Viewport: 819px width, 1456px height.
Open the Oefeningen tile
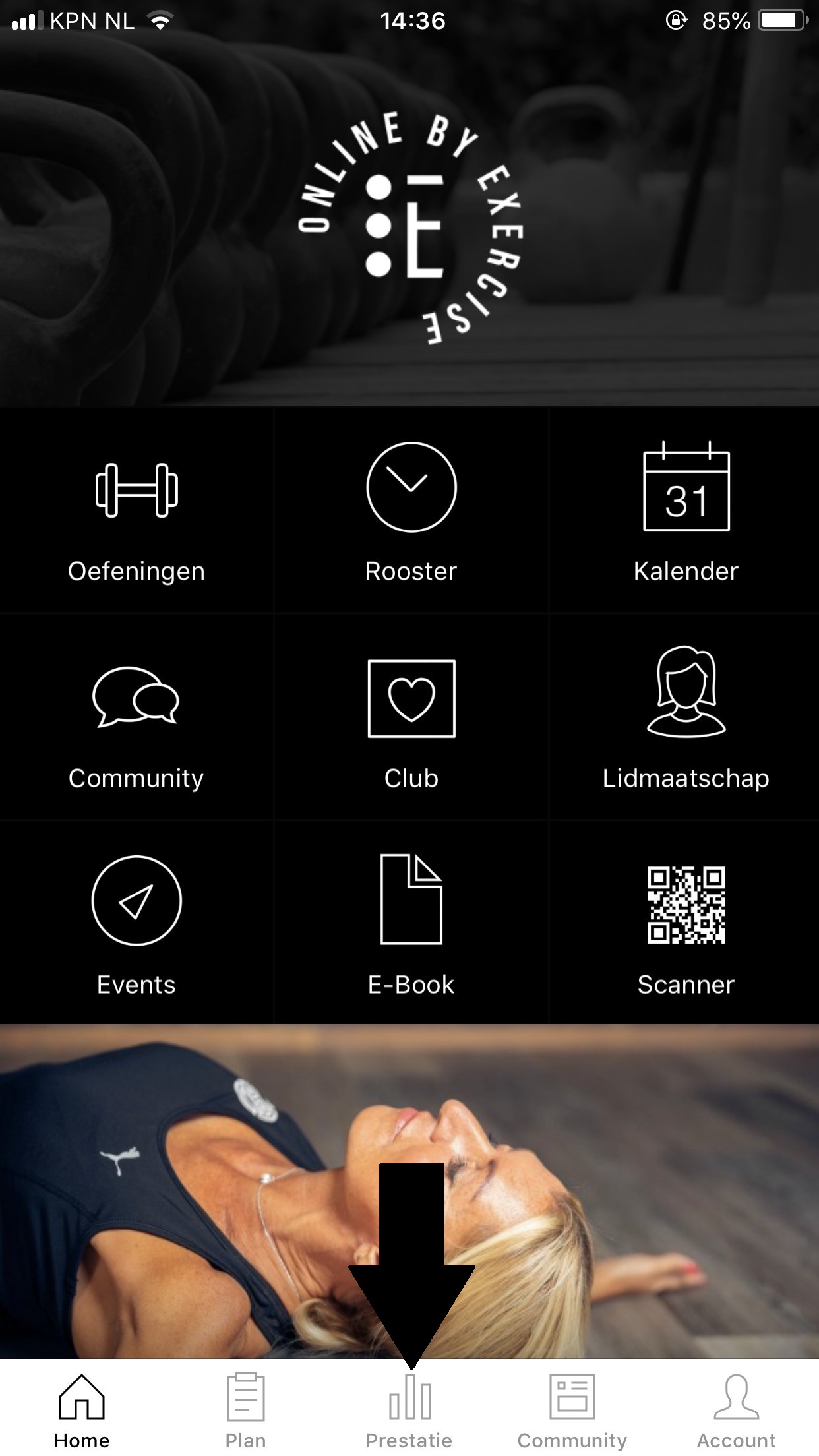(136, 510)
